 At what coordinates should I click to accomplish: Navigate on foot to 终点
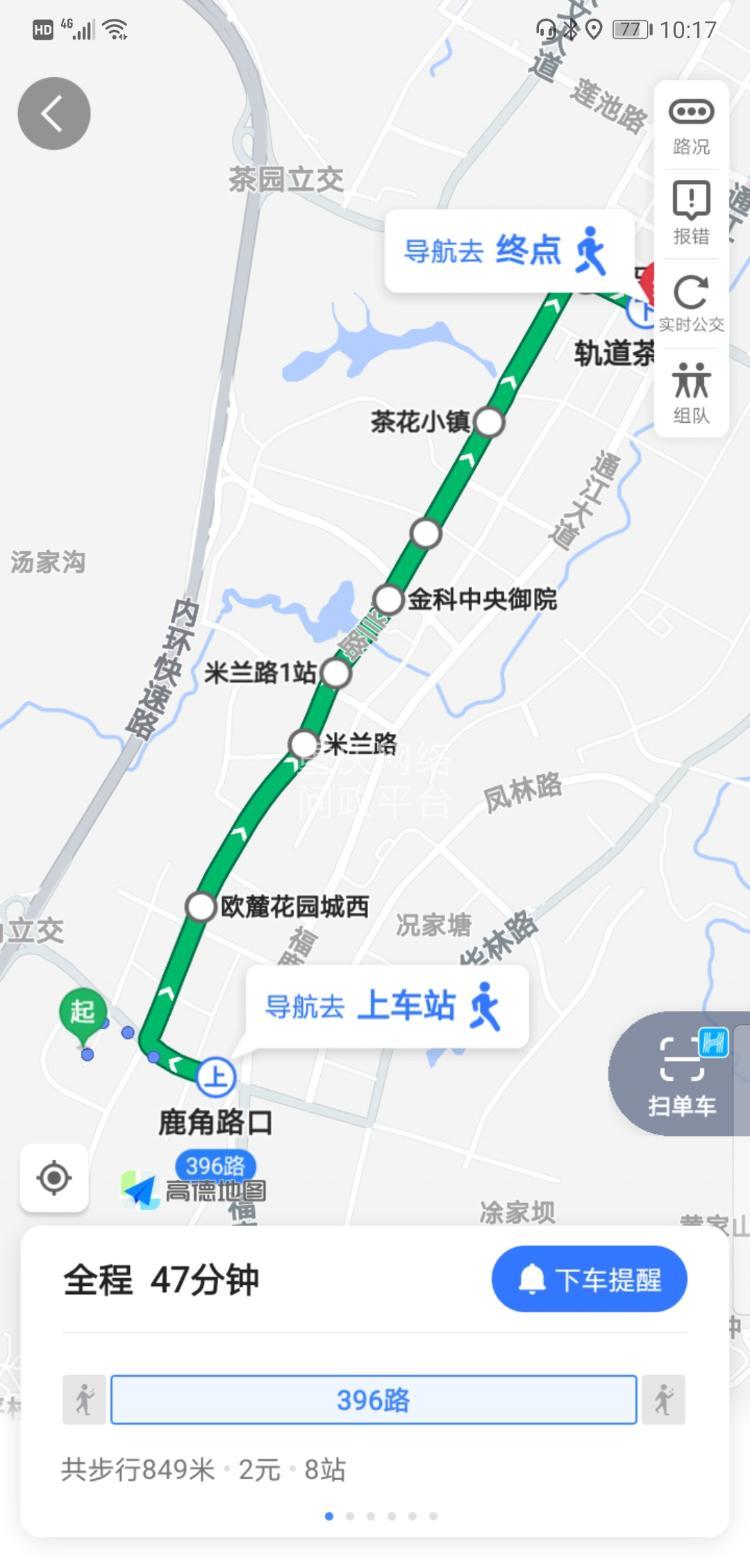[509, 250]
